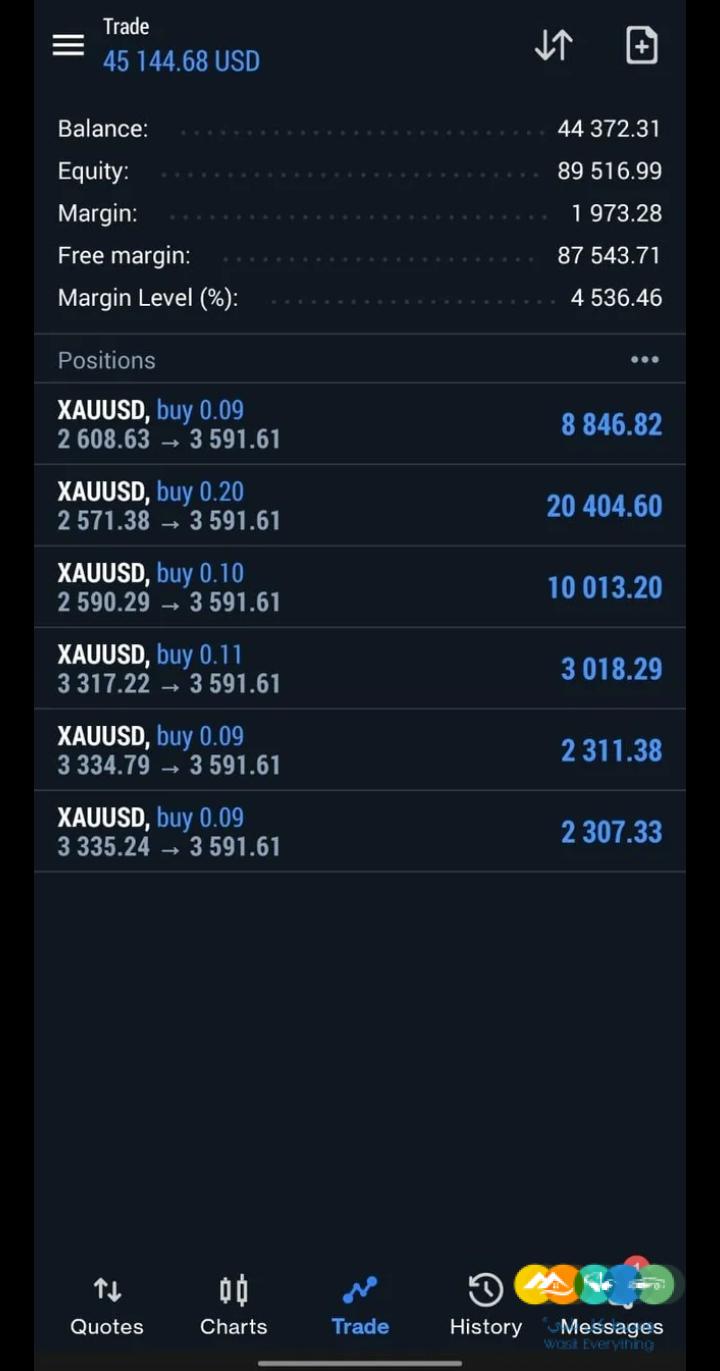Expand the XAUUSD buy 0.20 position entry

[360, 505]
